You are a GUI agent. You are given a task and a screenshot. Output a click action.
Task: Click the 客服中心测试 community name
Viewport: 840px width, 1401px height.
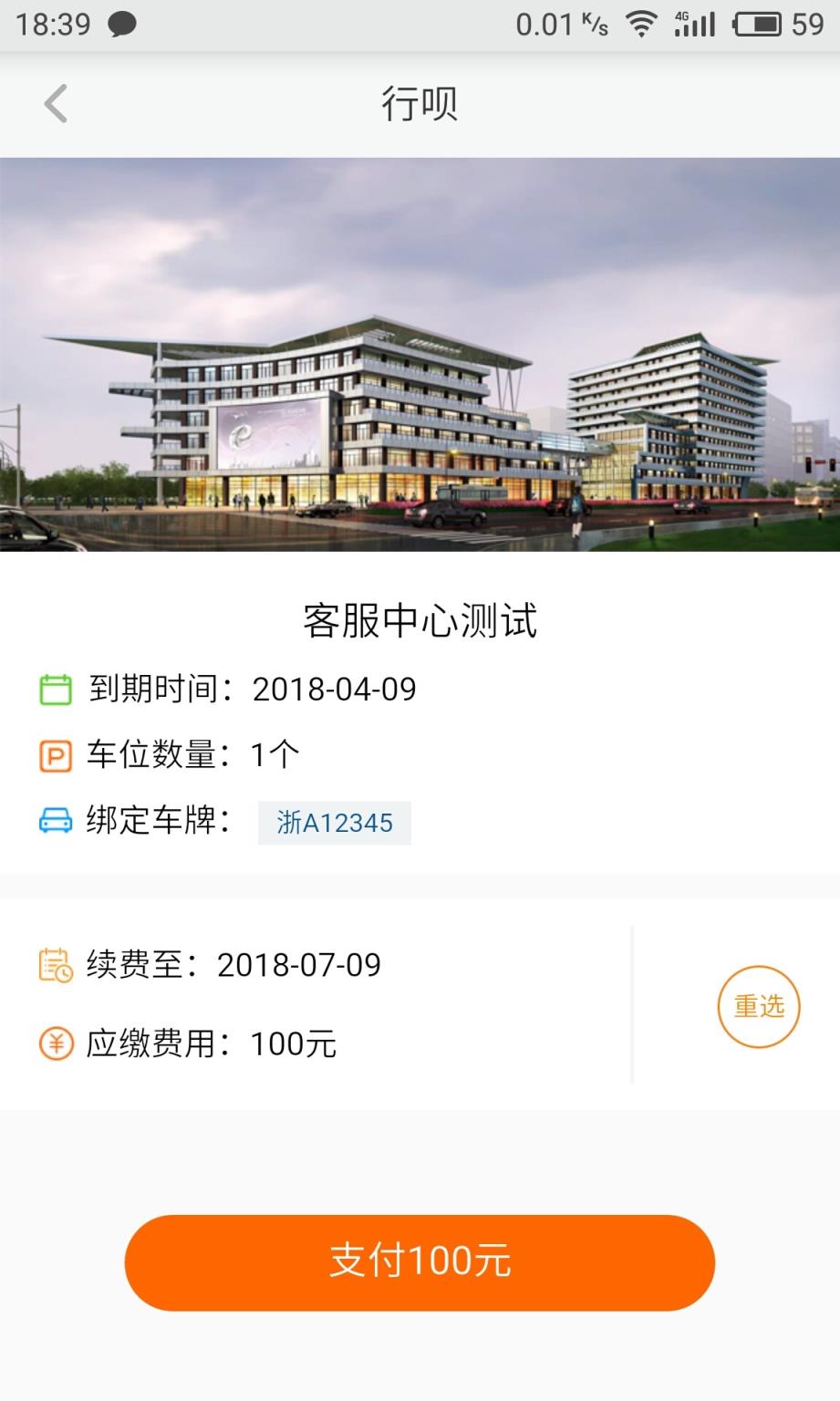tap(420, 620)
